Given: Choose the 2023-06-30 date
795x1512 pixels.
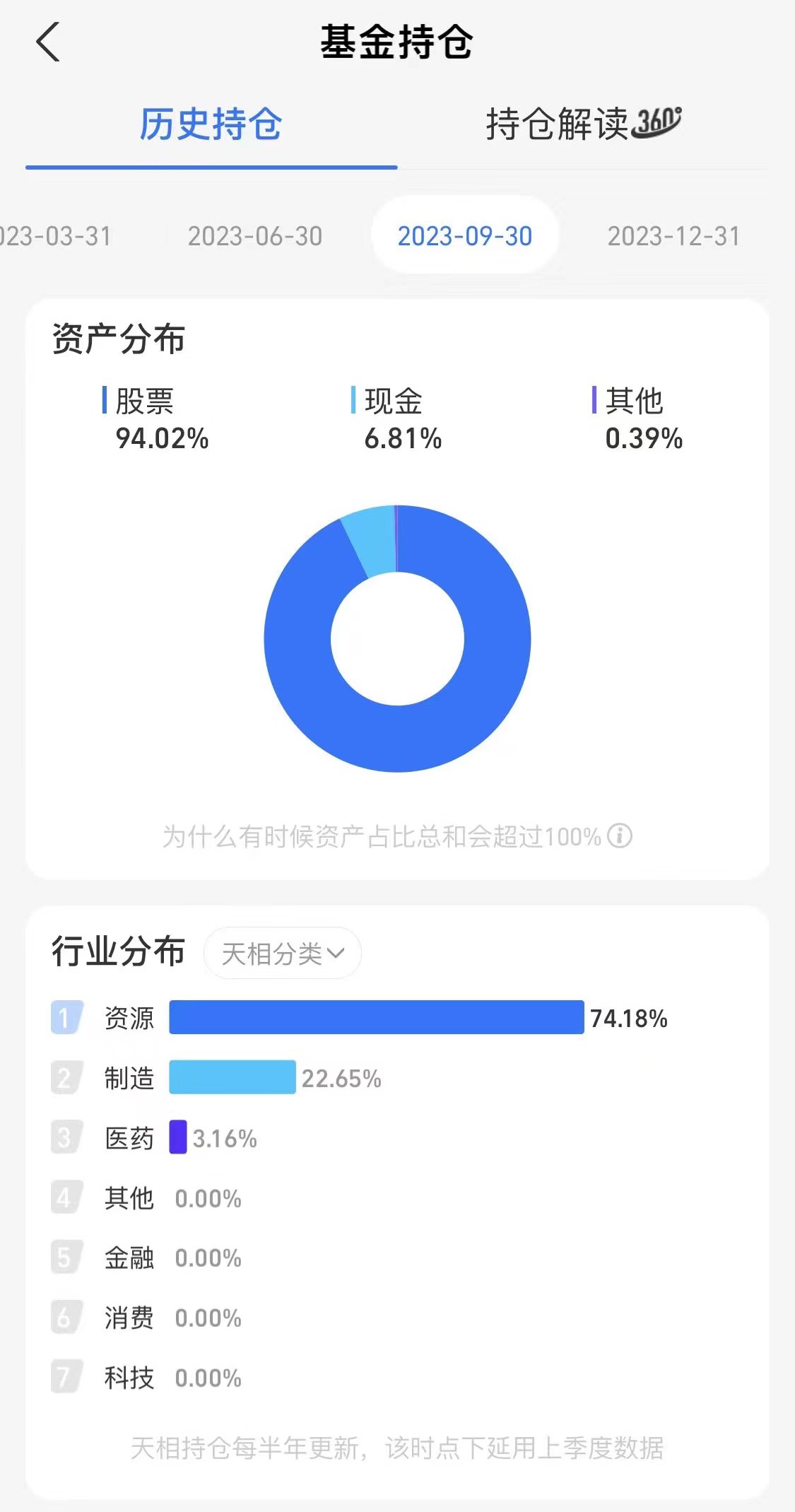Looking at the screenshot, I should tap(255, 236).
